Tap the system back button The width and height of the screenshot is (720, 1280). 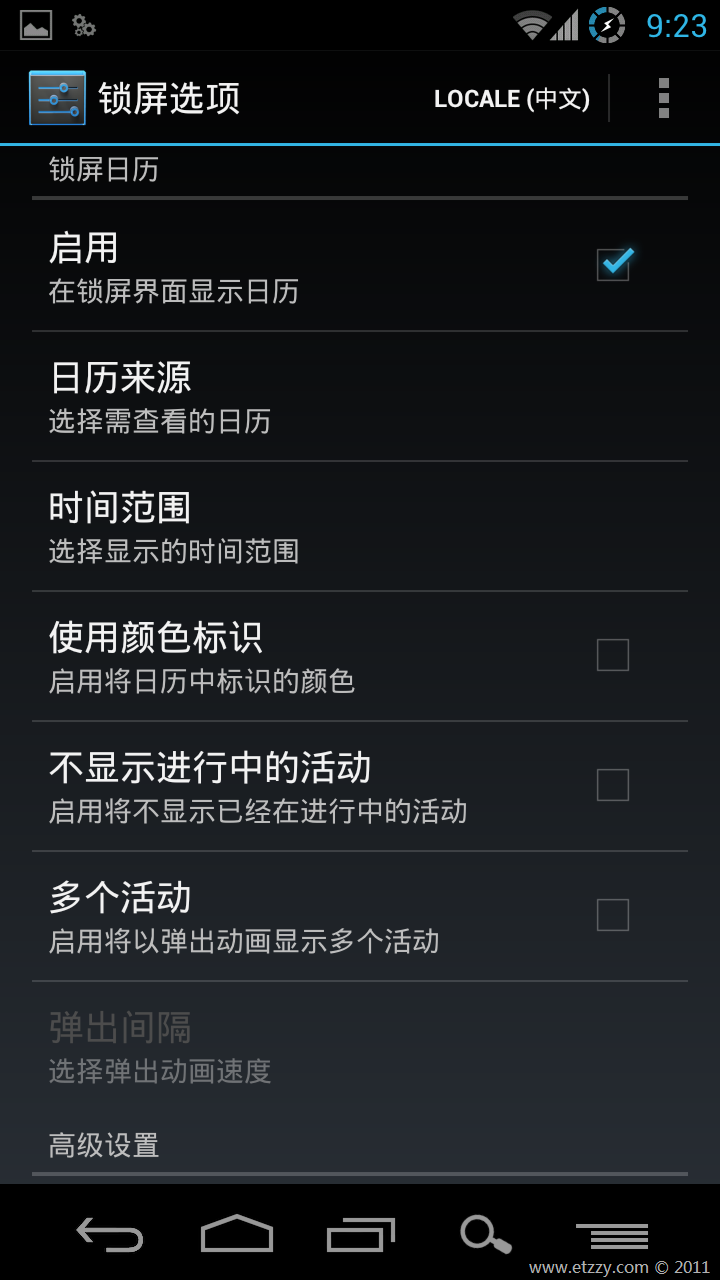(110, 1235)
